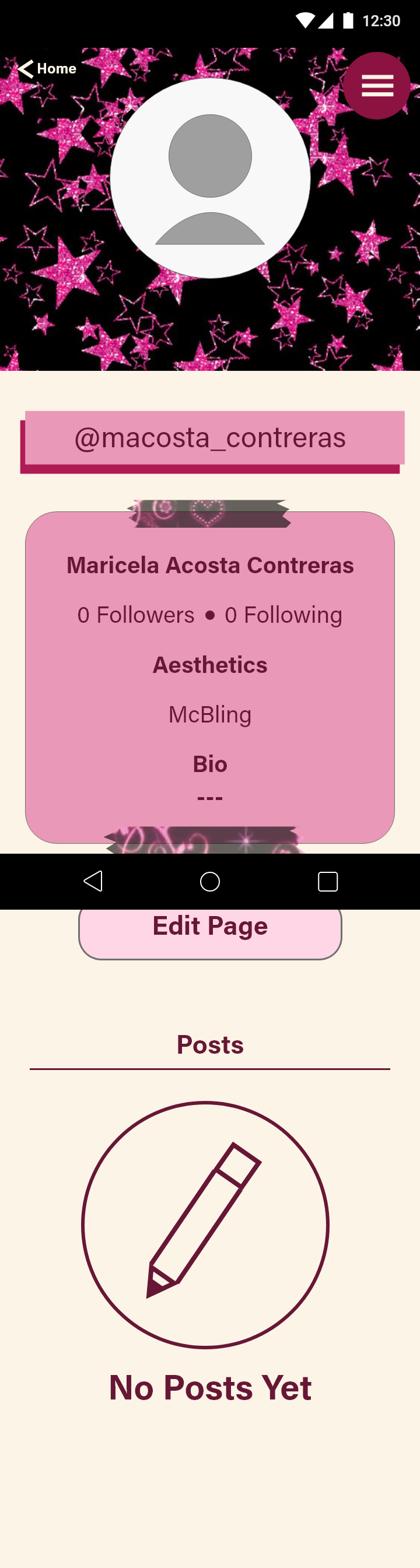
Task: Tap the system back button
Action: pos(93,881)
